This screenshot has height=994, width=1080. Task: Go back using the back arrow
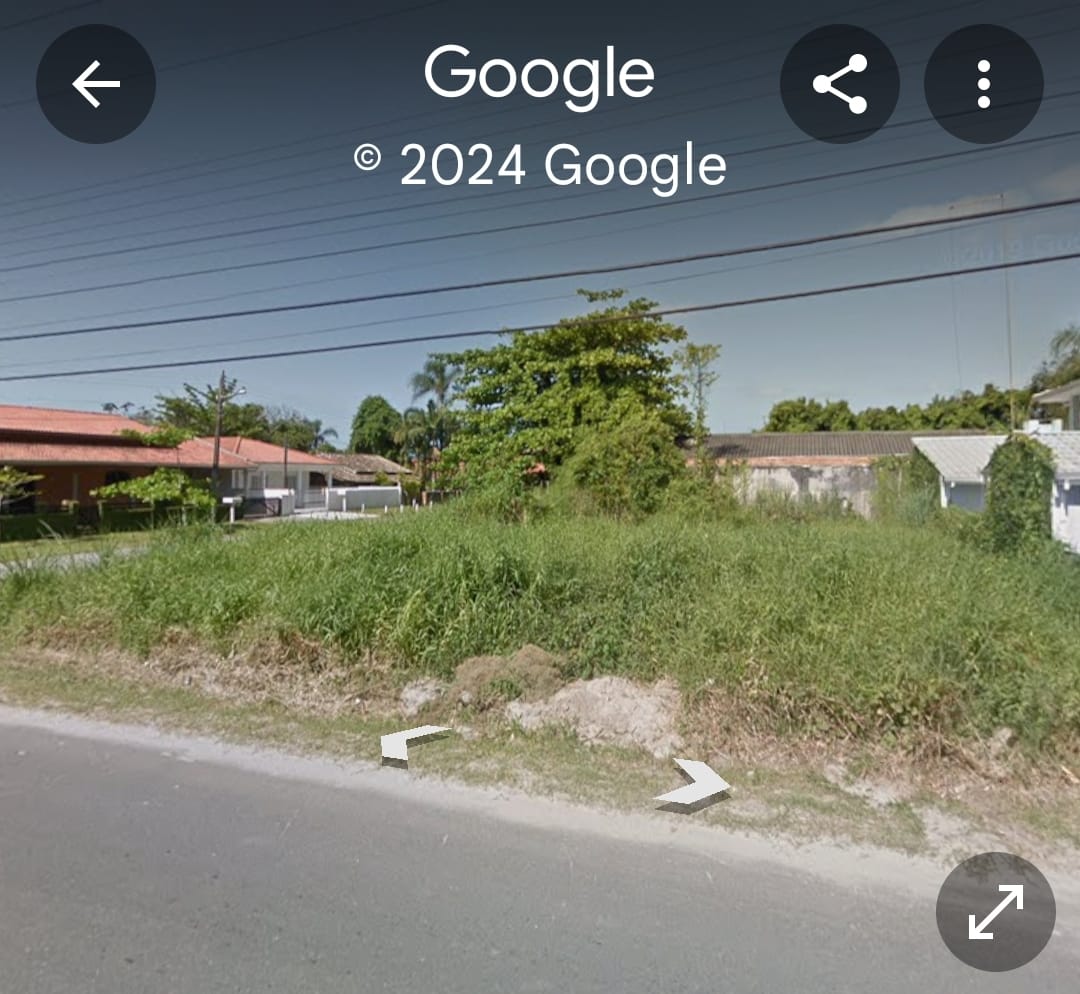pyautogui.click(x=96, y=84)
